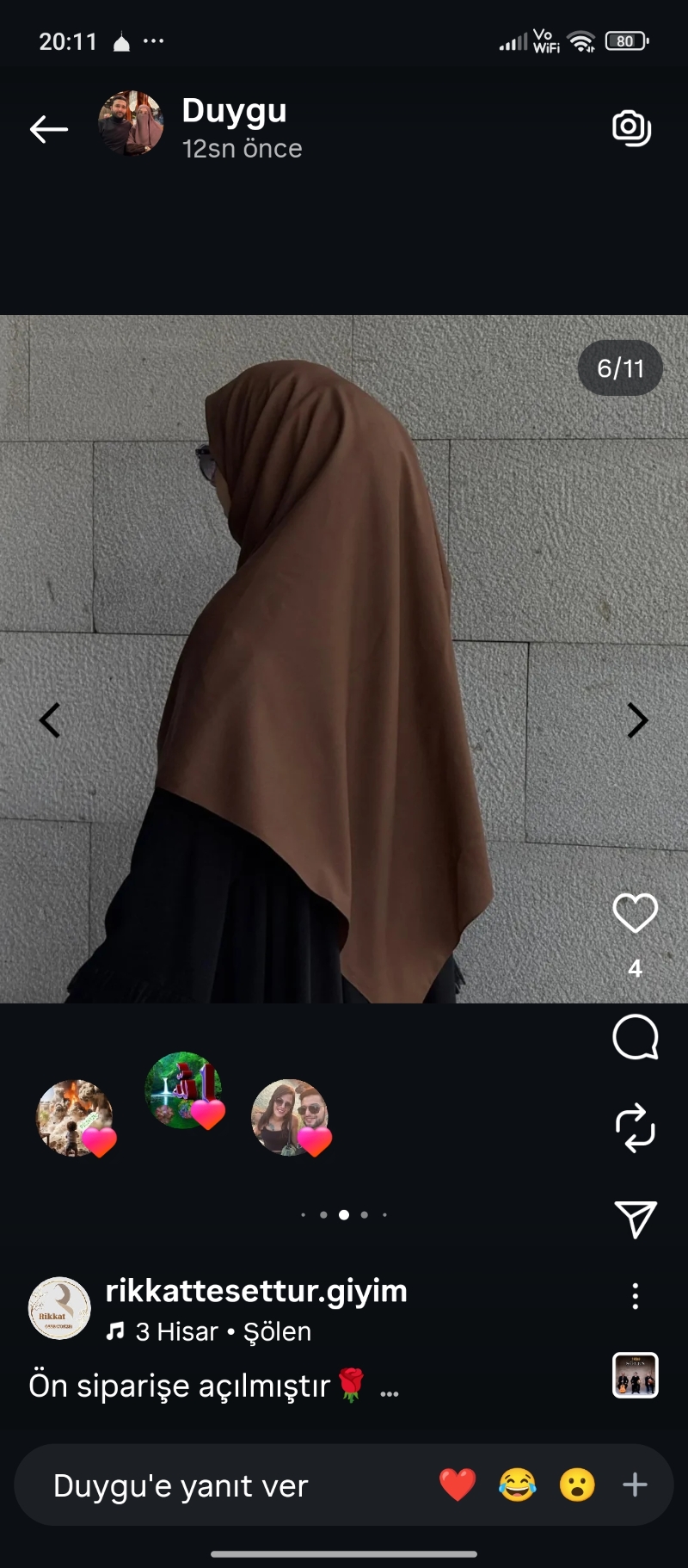Image resolution: width=688 pixels, height=1568 pixels.
Task: Show the next photo in the carousel
Action: [637, 720]
